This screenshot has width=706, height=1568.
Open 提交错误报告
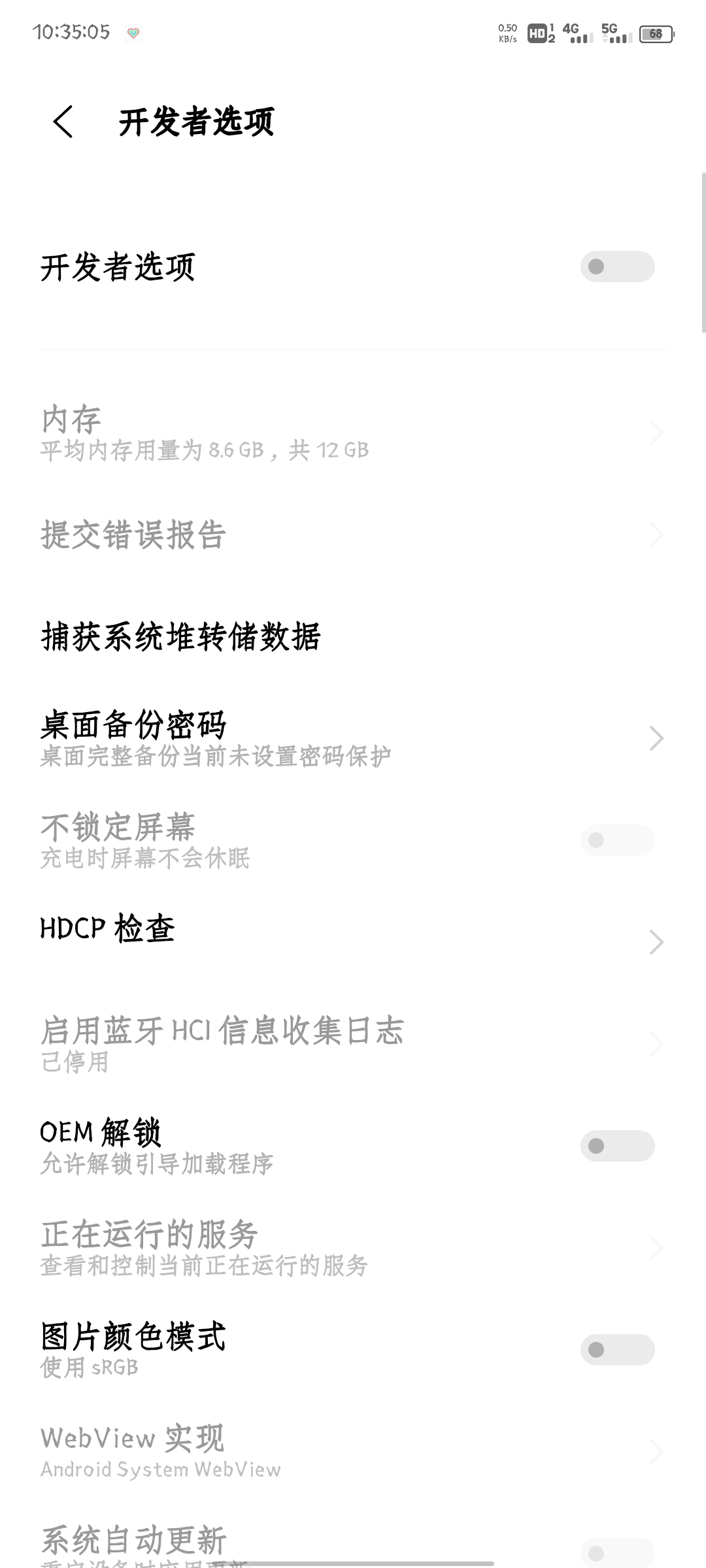[x=353, y=534]
